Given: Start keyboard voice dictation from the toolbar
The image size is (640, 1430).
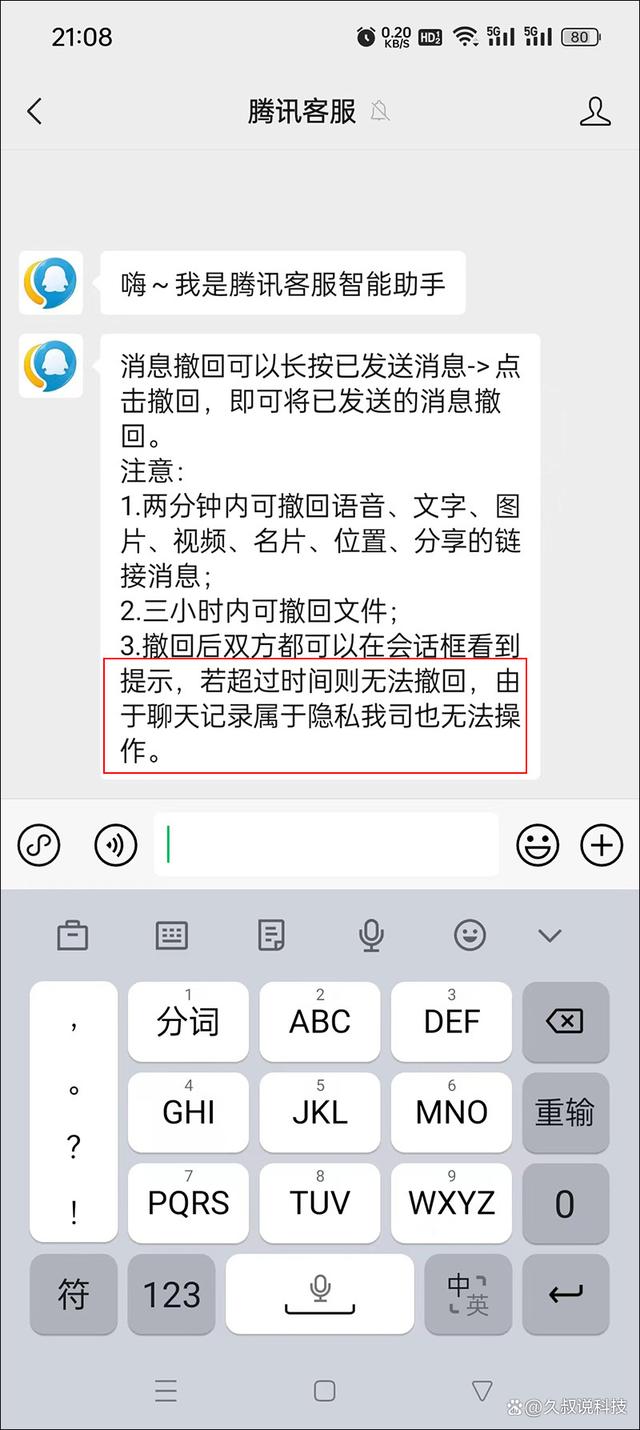Looking at the screenshot, I should [x=371, y=936].
